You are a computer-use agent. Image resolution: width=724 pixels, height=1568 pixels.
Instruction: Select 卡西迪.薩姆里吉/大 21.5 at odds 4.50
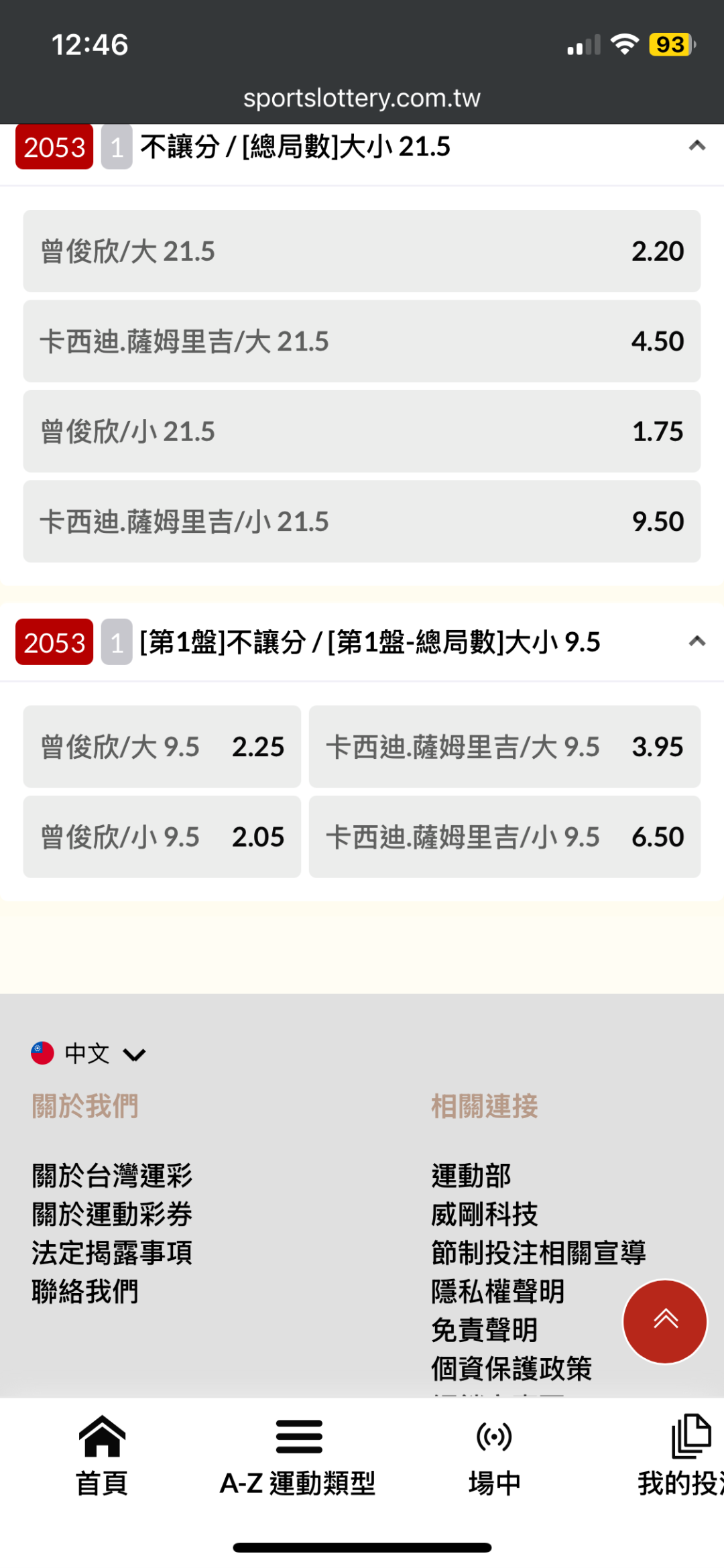point(362,341)
